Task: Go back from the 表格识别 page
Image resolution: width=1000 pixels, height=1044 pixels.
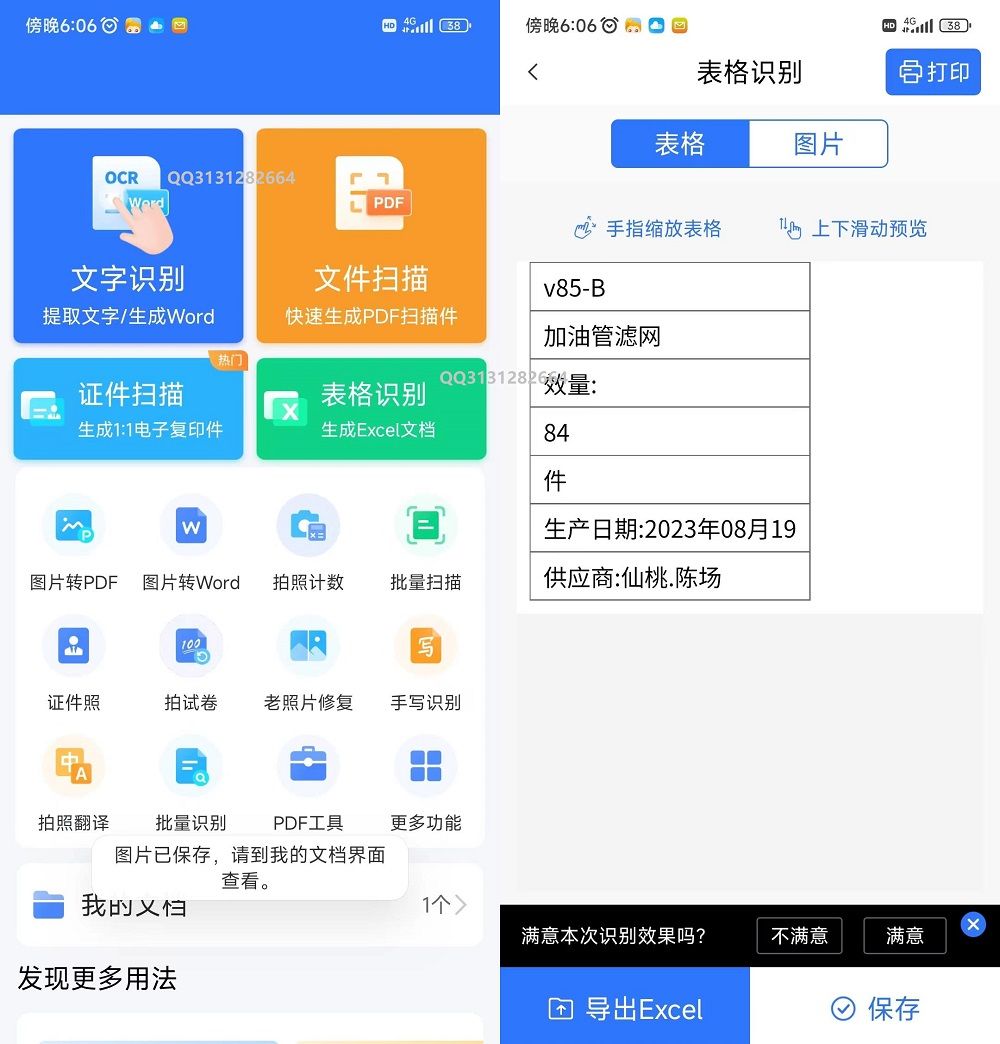Action: 533,72
